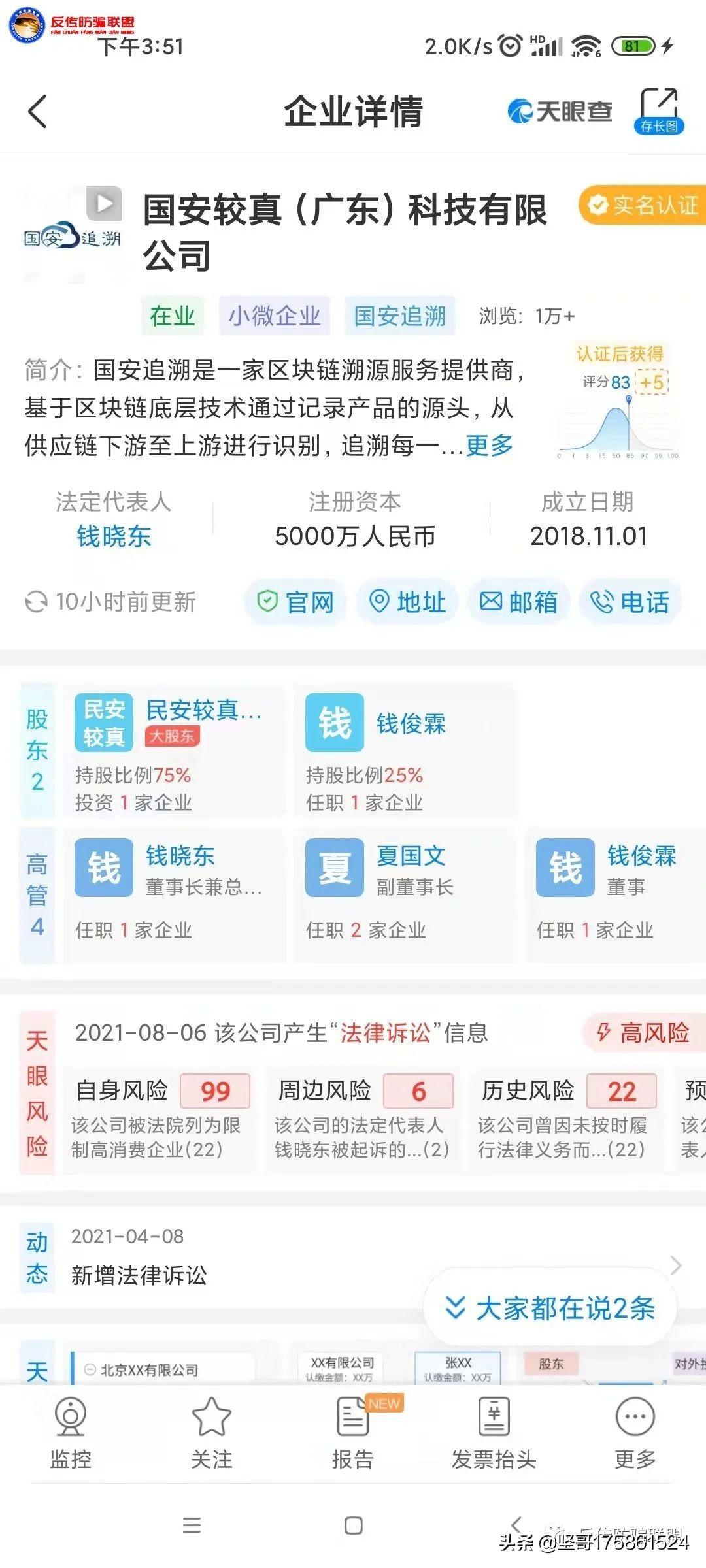Viewport: 706px width, 1568px height.
Task: Open shareholder card 民安较真
Action: 173,751
